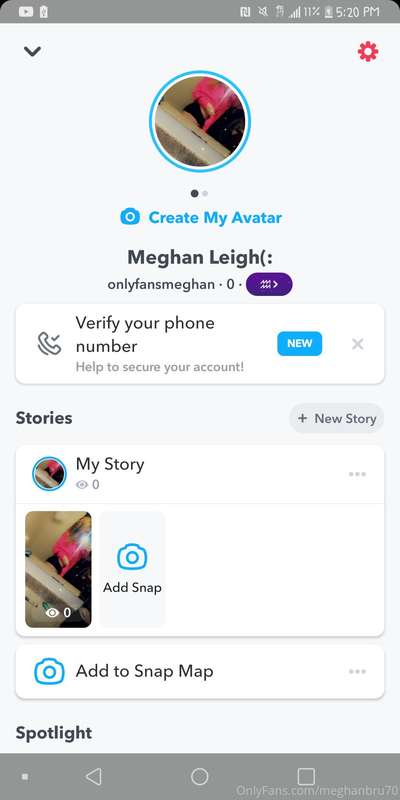View the posted snap thumbnail
The height and width of the screenshot is (800, 400).
click(x=58, y=569)
